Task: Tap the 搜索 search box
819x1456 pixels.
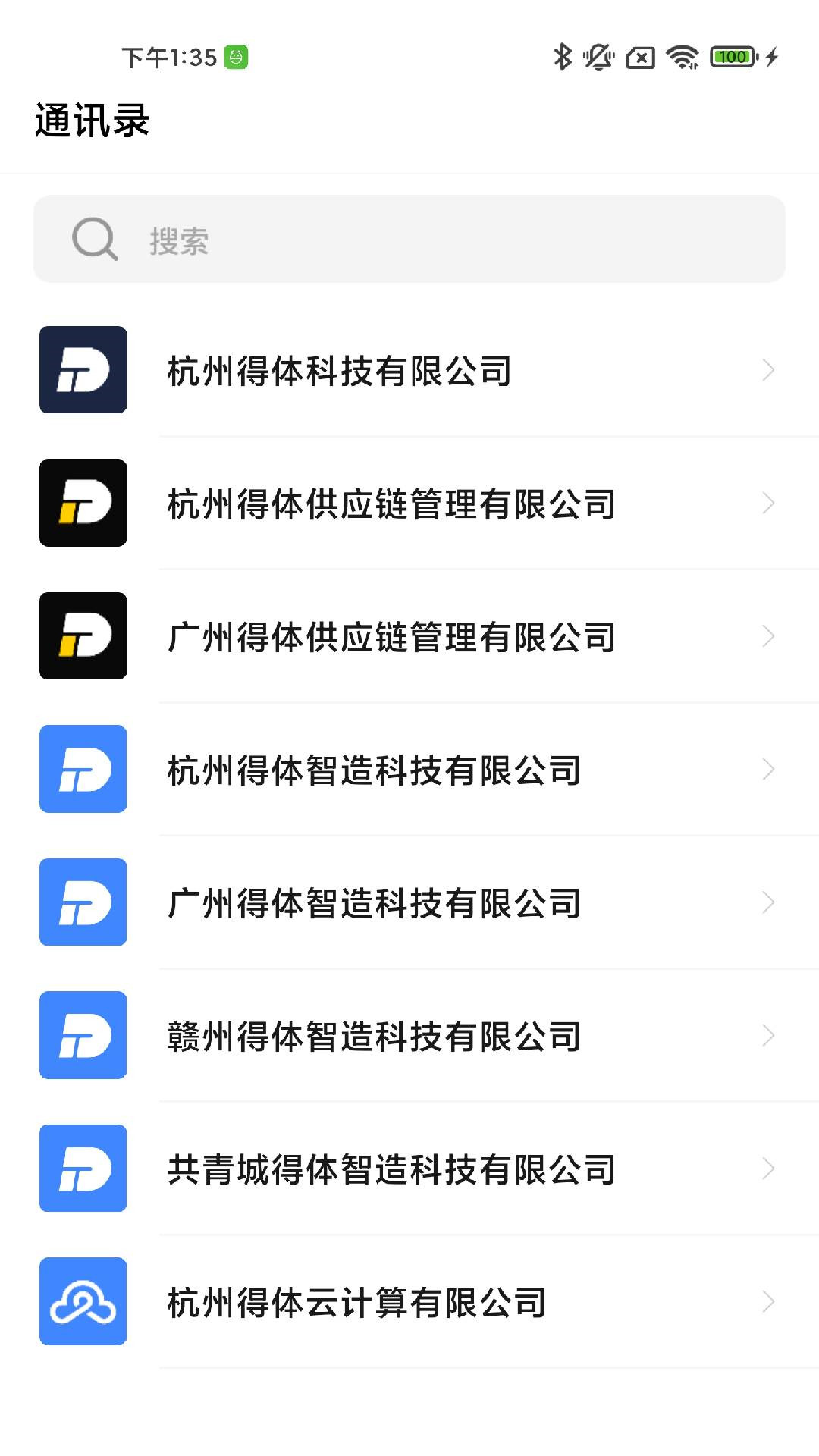Action: [409, 239]
